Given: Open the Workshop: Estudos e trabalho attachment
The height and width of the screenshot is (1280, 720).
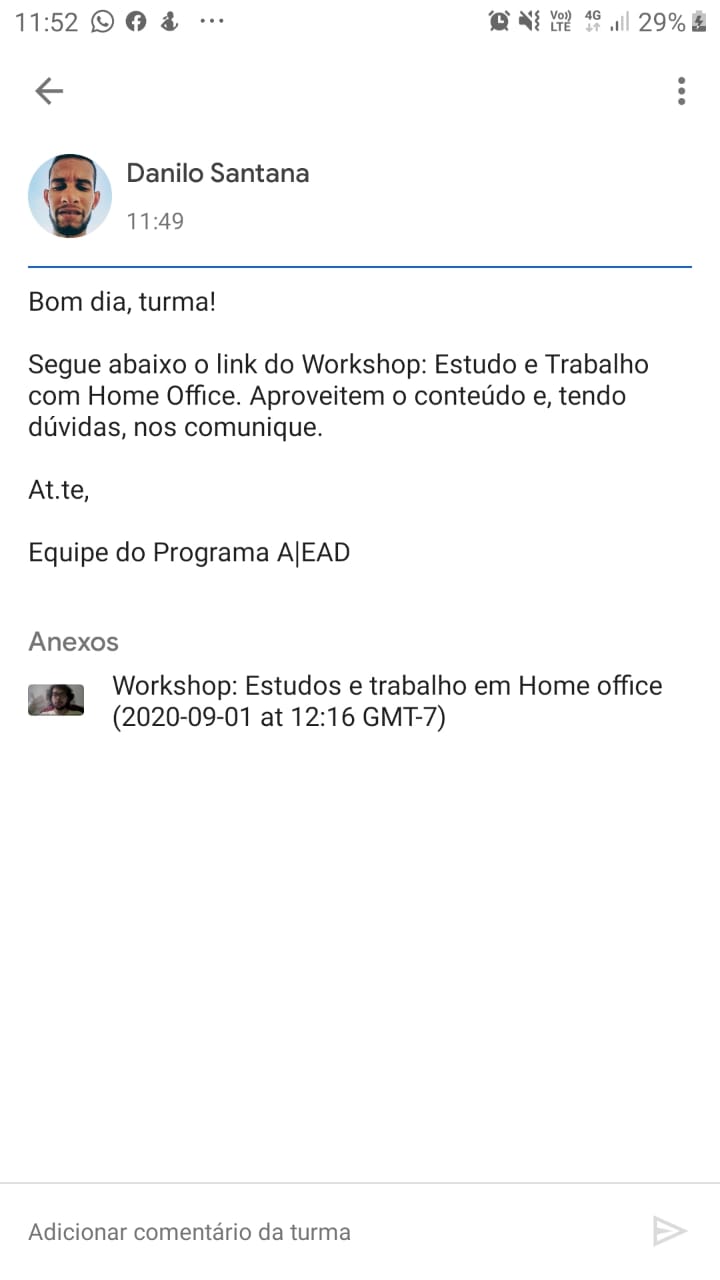Looking at the screenshot, I should pyautogui.click(x=386, y=702).
